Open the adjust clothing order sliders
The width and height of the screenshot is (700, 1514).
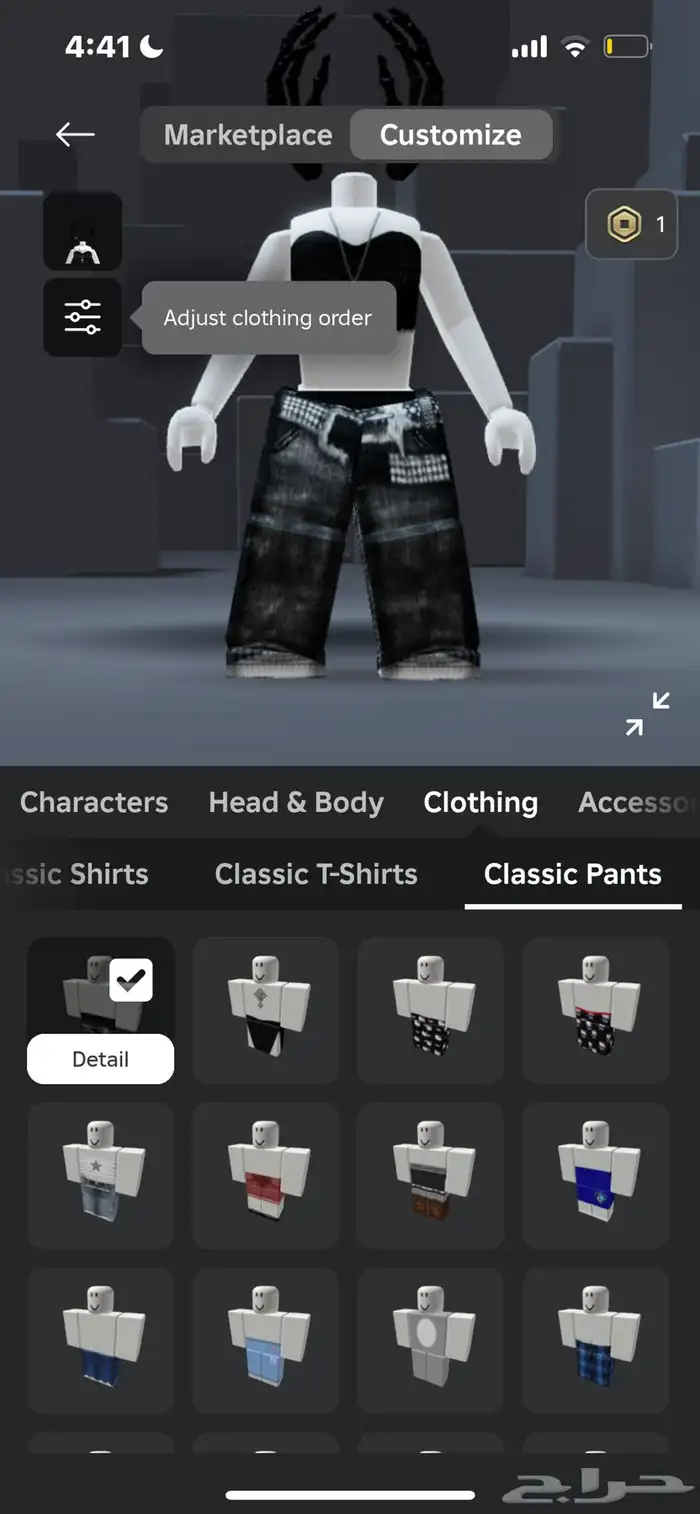(x=82, y=317)
